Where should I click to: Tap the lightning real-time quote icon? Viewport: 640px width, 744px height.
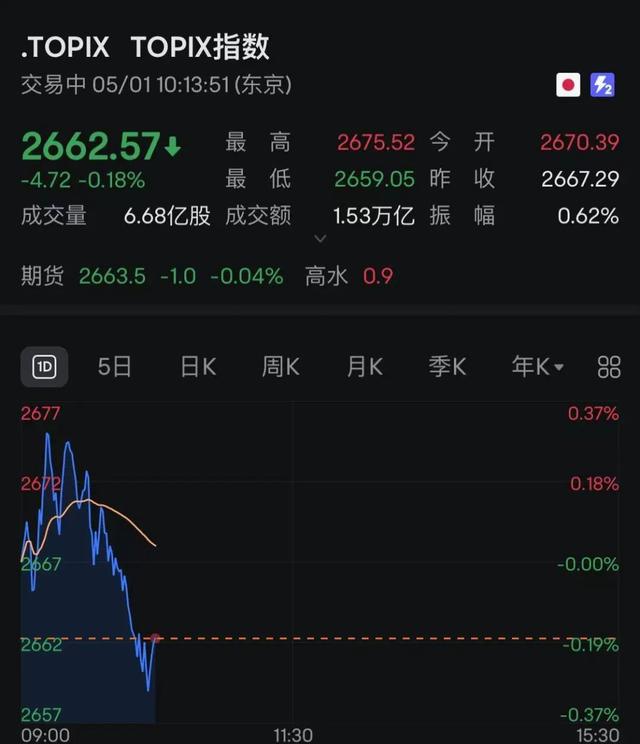tap(602, 85)
